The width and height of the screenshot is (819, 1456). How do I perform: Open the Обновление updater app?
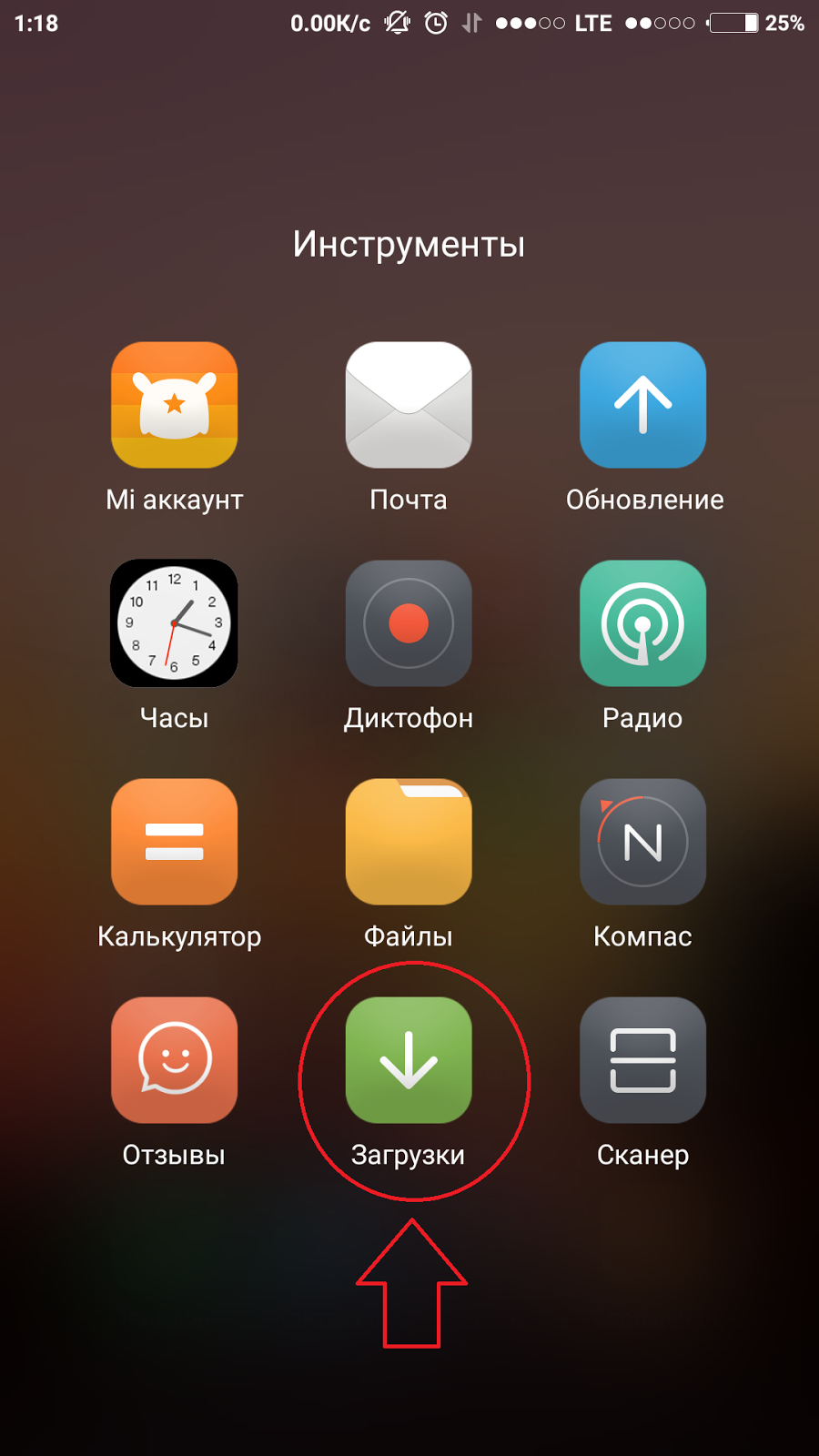click(x=642, y=405)
